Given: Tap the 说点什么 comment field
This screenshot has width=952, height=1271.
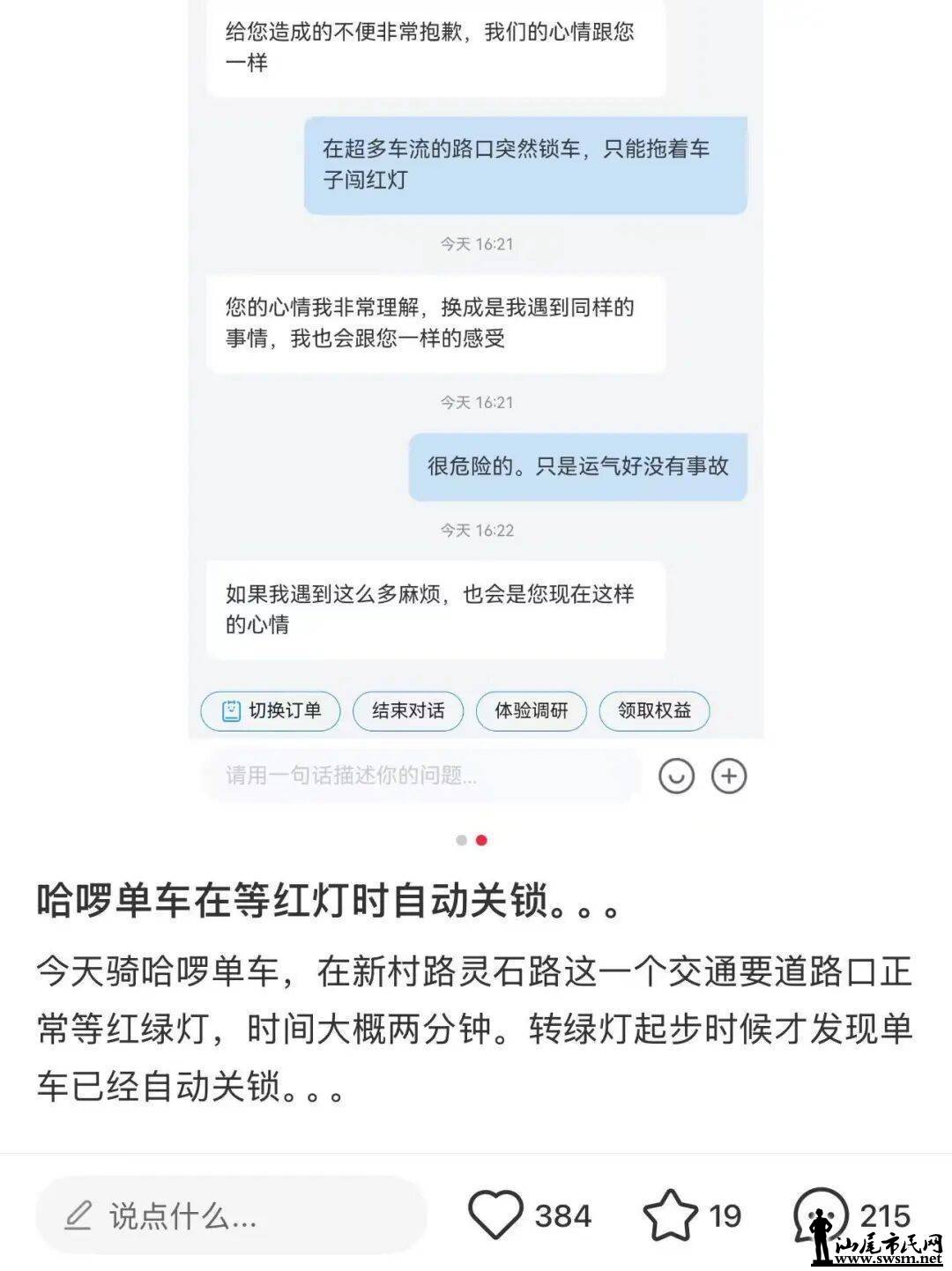Looking at the screenshot, I should tap(231, 1215).
